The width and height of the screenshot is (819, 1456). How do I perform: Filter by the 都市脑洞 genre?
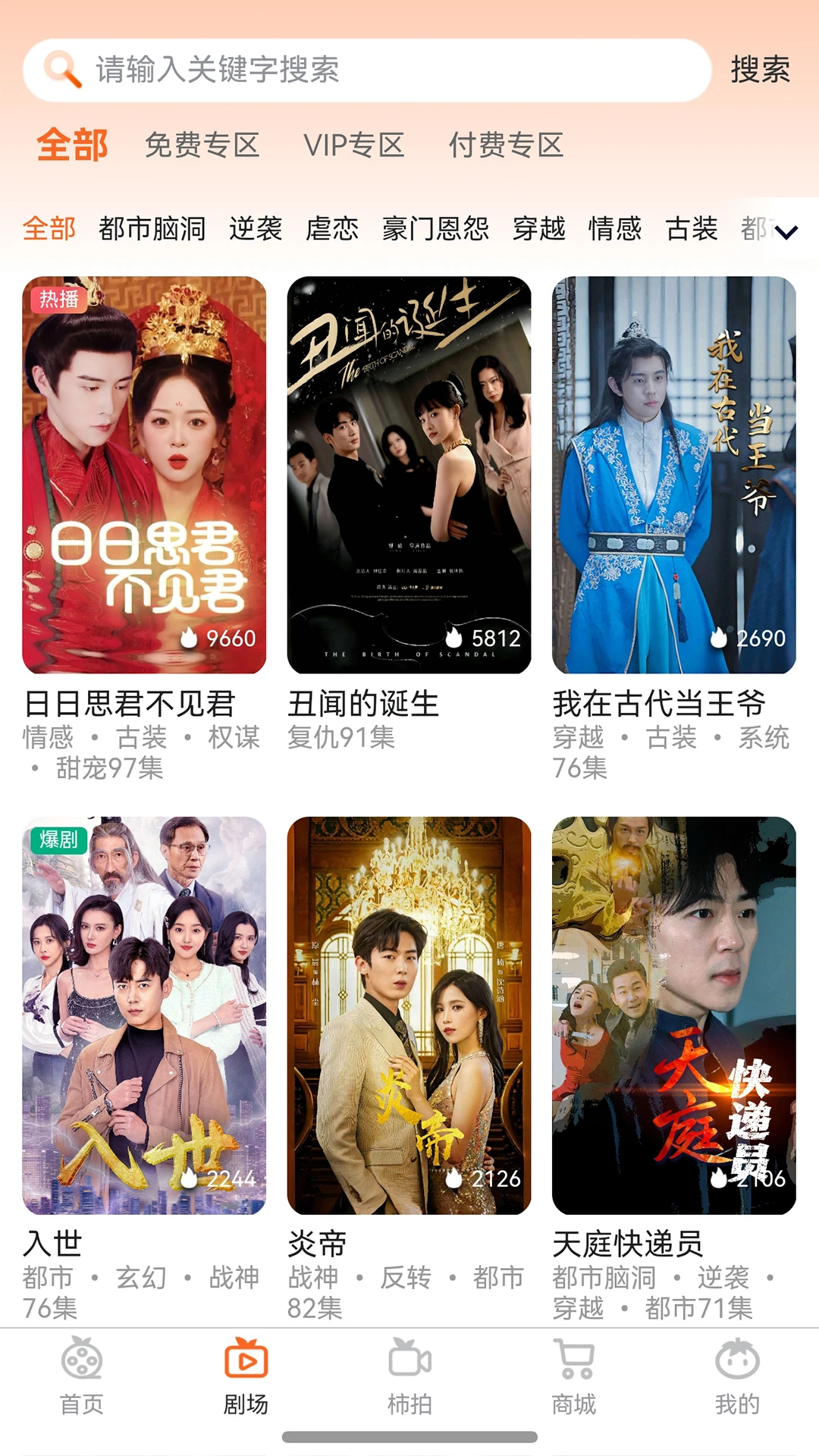tap(152, 228)
